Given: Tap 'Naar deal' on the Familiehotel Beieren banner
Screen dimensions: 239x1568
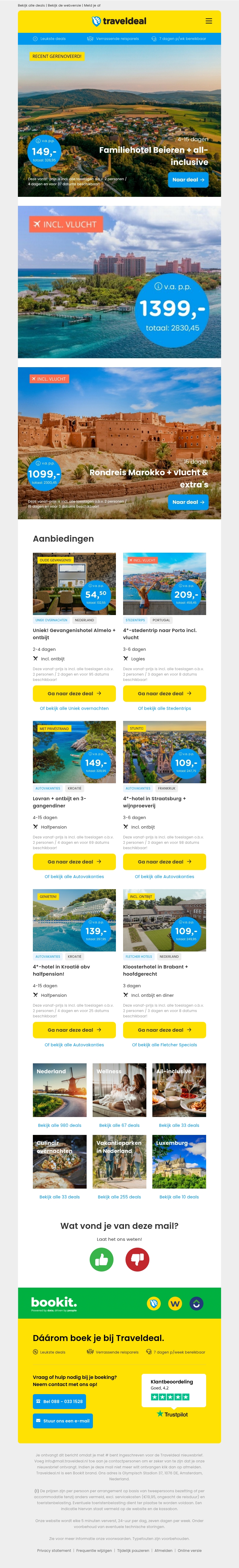Looking at the screenshot, I should (x=189, y=180).
